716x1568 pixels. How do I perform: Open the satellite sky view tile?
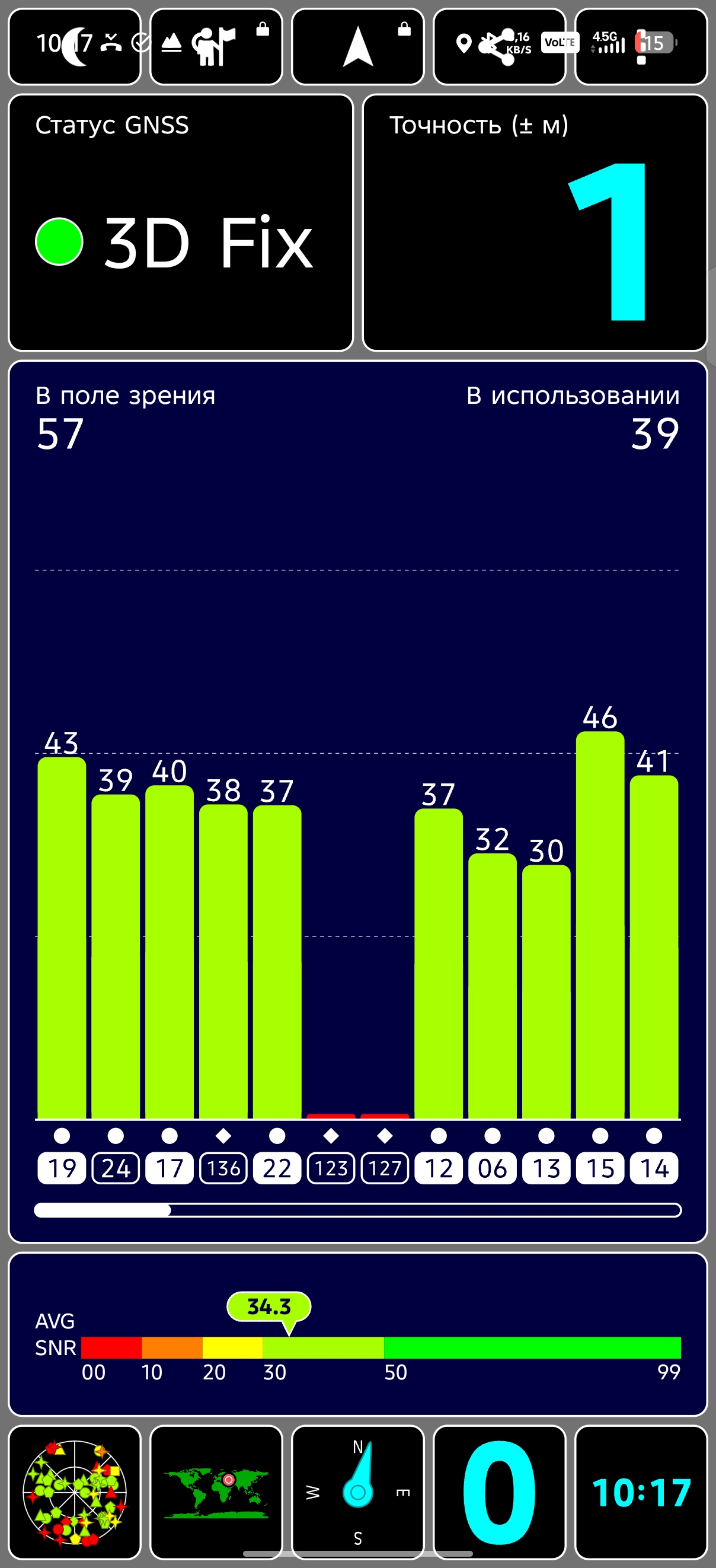(x=74, y=1491)
